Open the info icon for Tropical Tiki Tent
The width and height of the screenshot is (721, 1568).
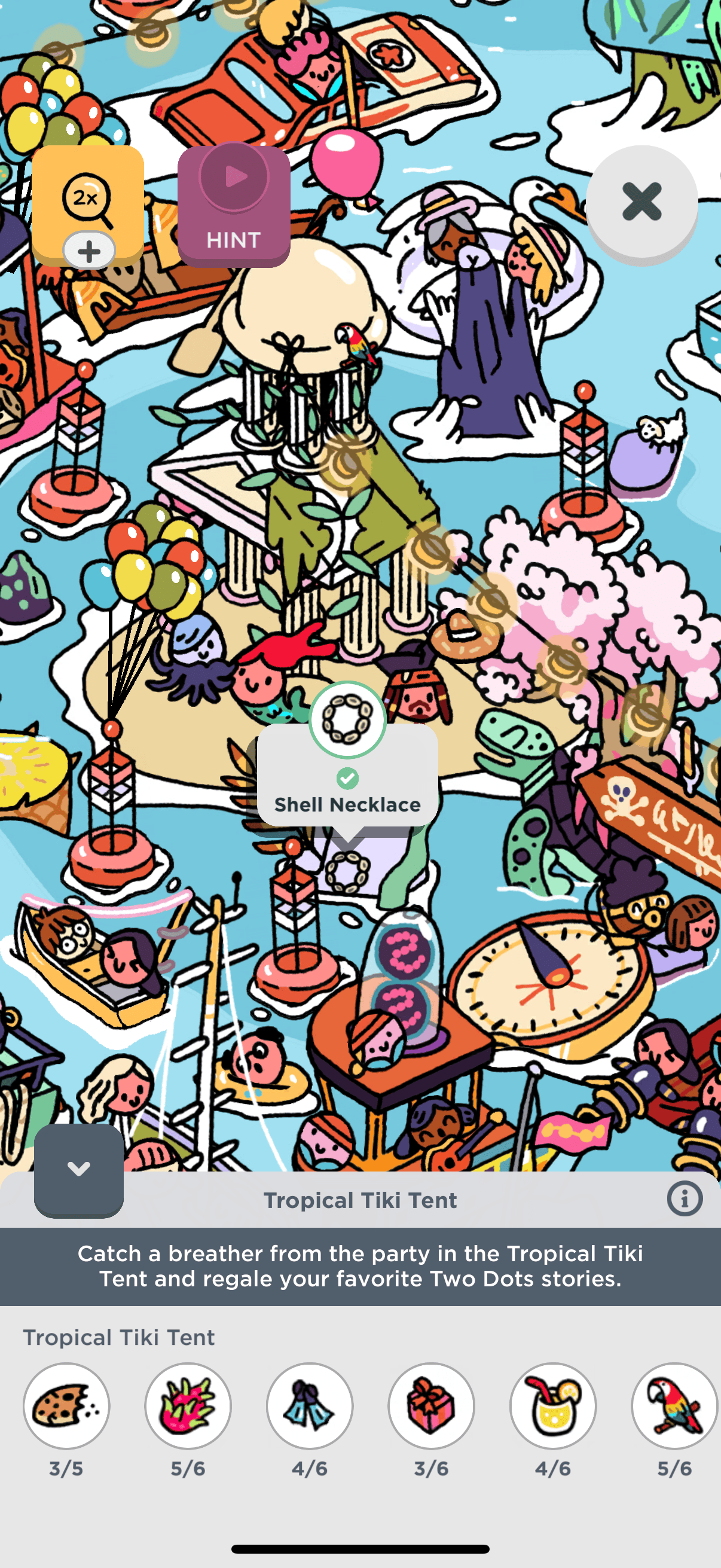[x=685, y=1199]
